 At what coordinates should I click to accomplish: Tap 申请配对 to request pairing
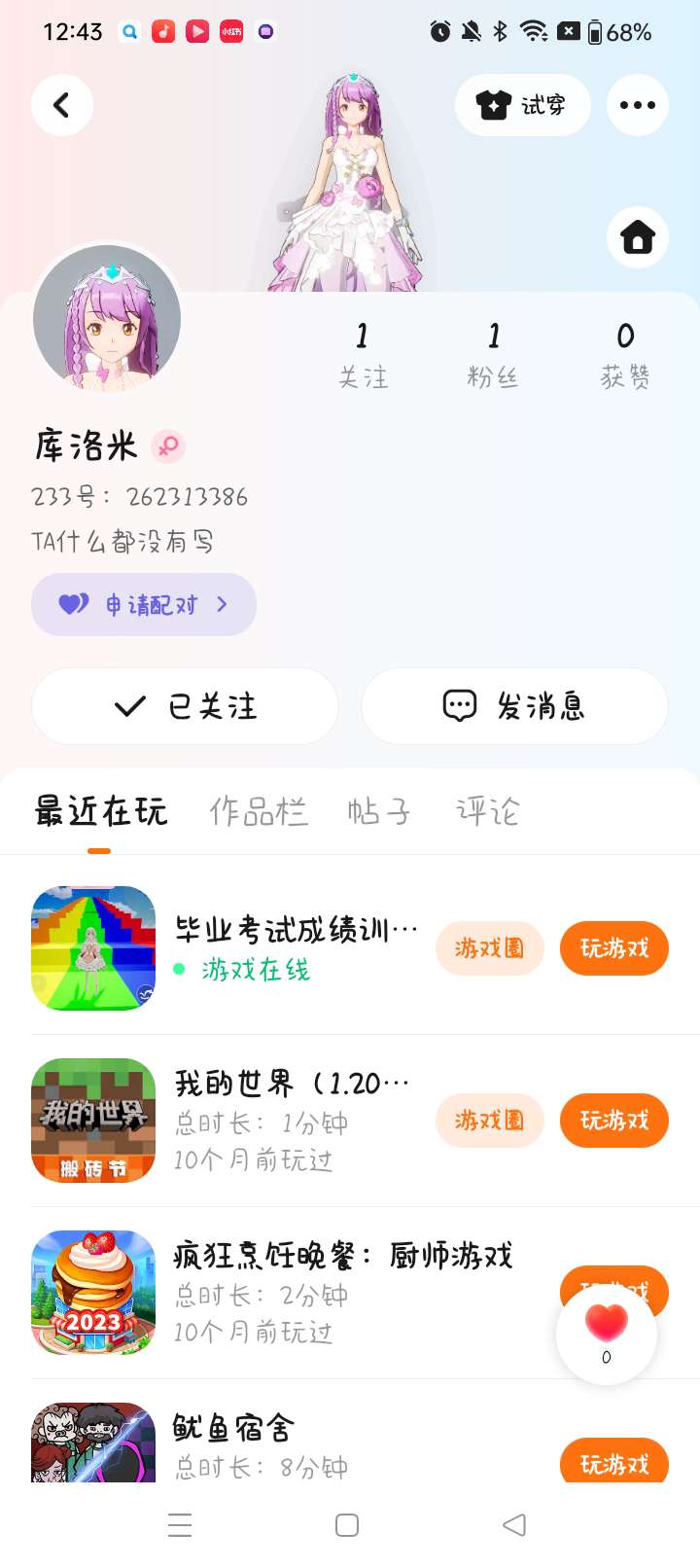(x=144, y=605)
